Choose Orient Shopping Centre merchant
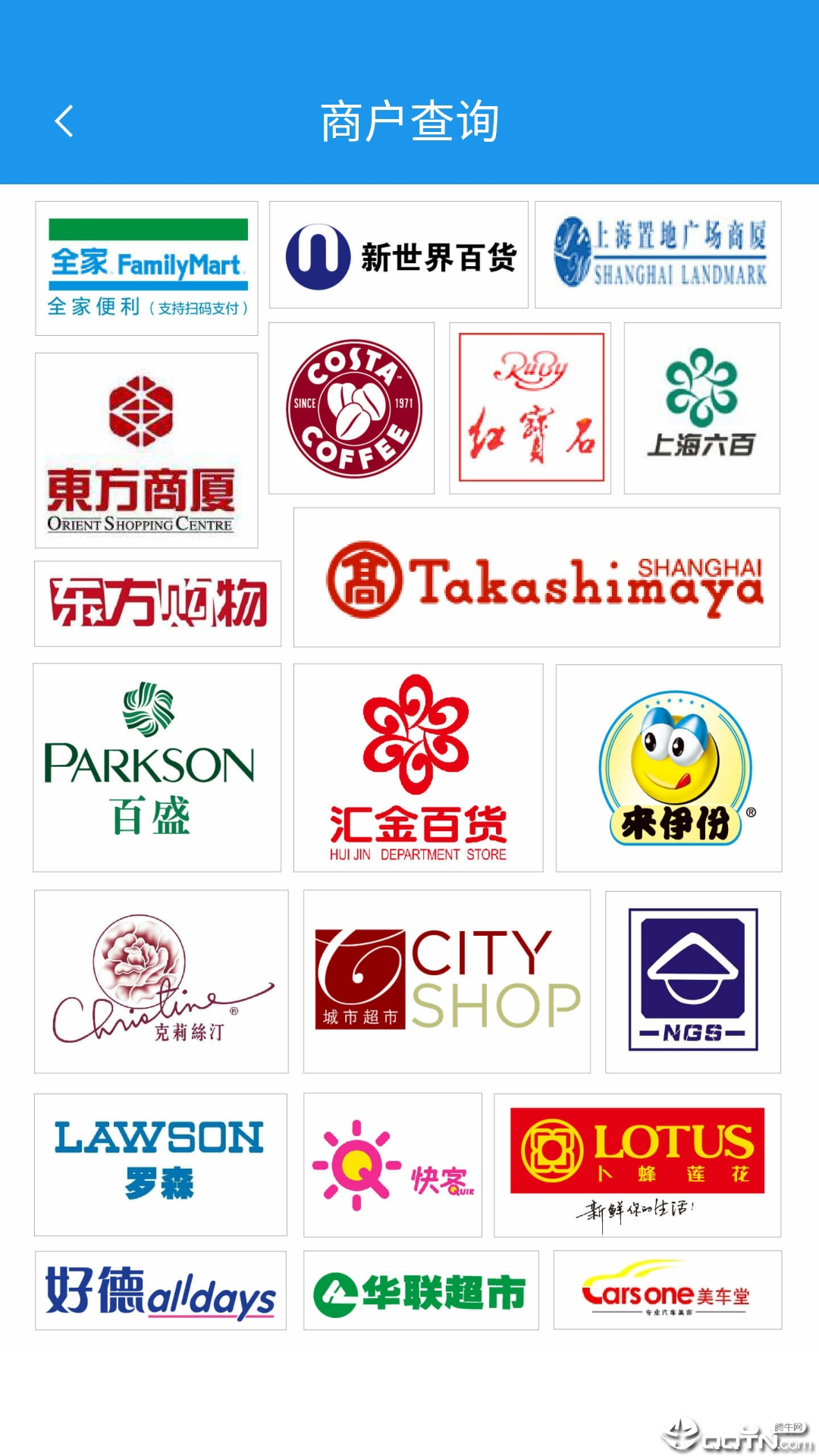Viewport: 819px width, 1456px height. (146, 450)
